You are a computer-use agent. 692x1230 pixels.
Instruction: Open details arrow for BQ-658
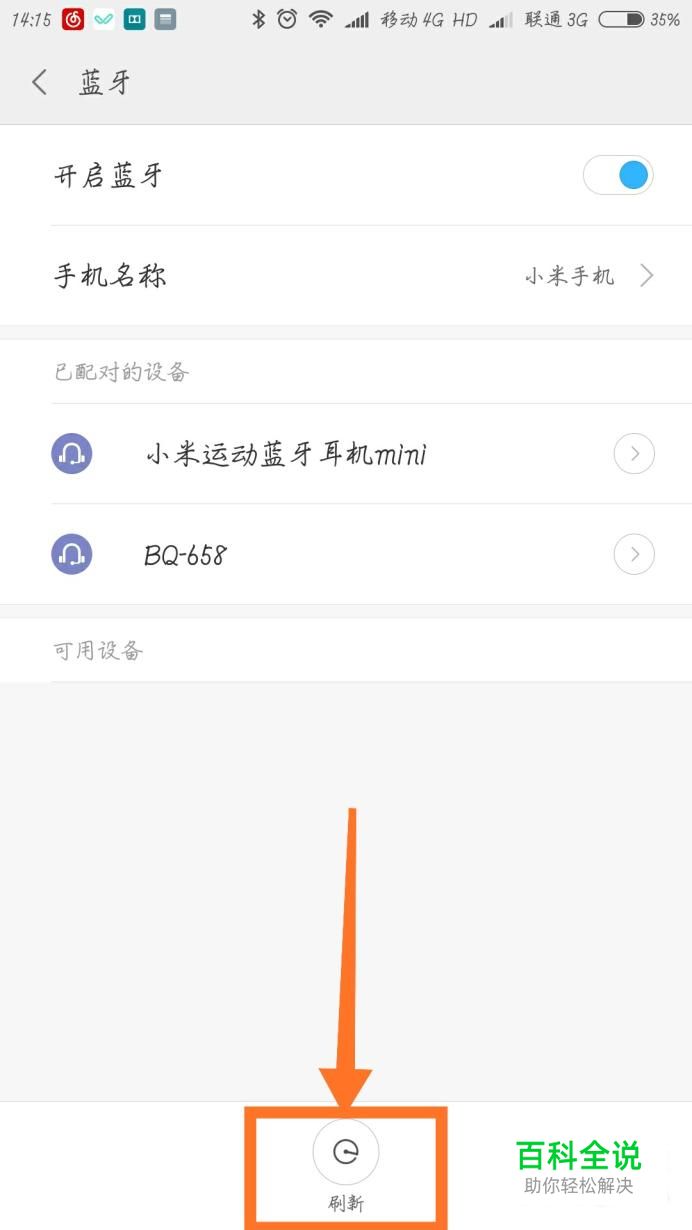634,554
